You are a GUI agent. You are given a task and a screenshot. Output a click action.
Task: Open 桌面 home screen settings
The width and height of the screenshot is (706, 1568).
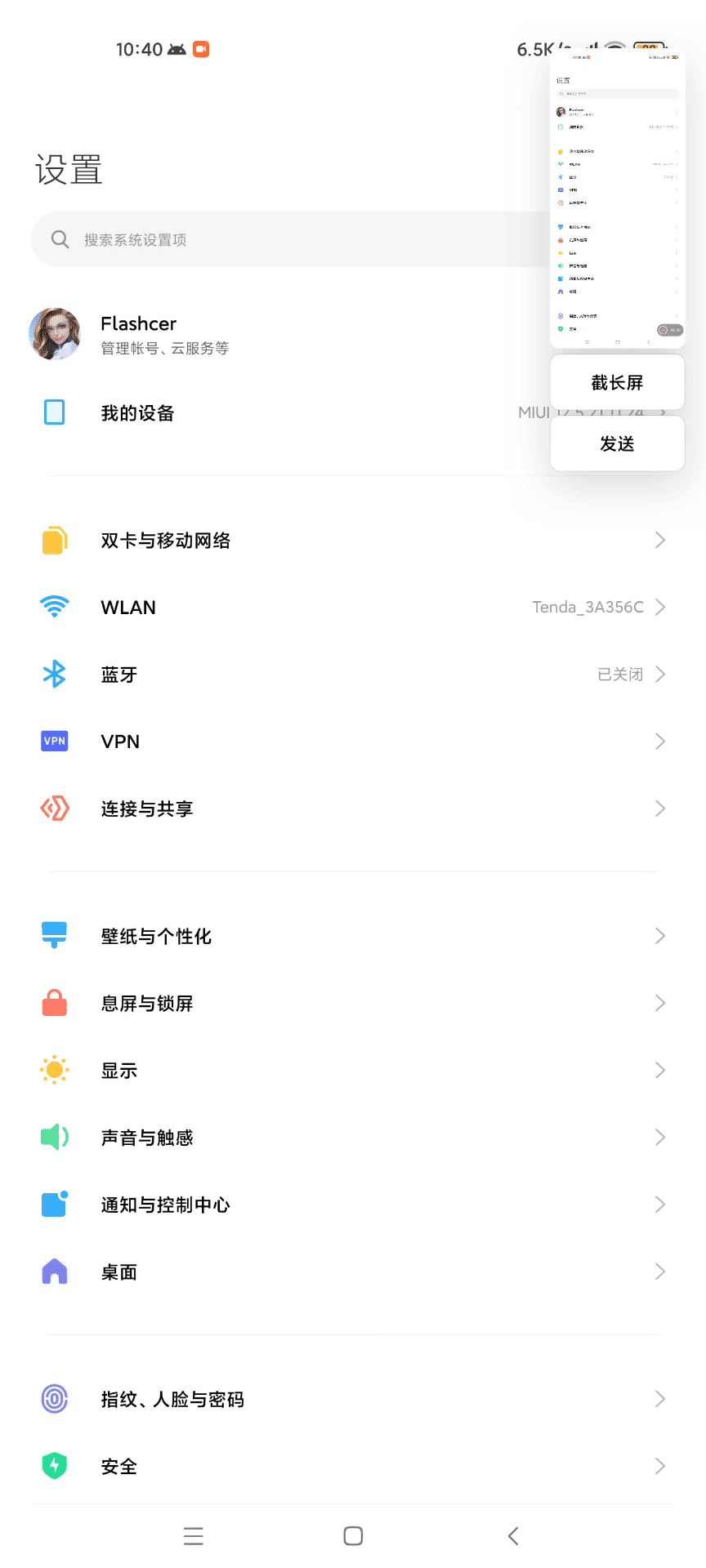[x=353, y=1272]
